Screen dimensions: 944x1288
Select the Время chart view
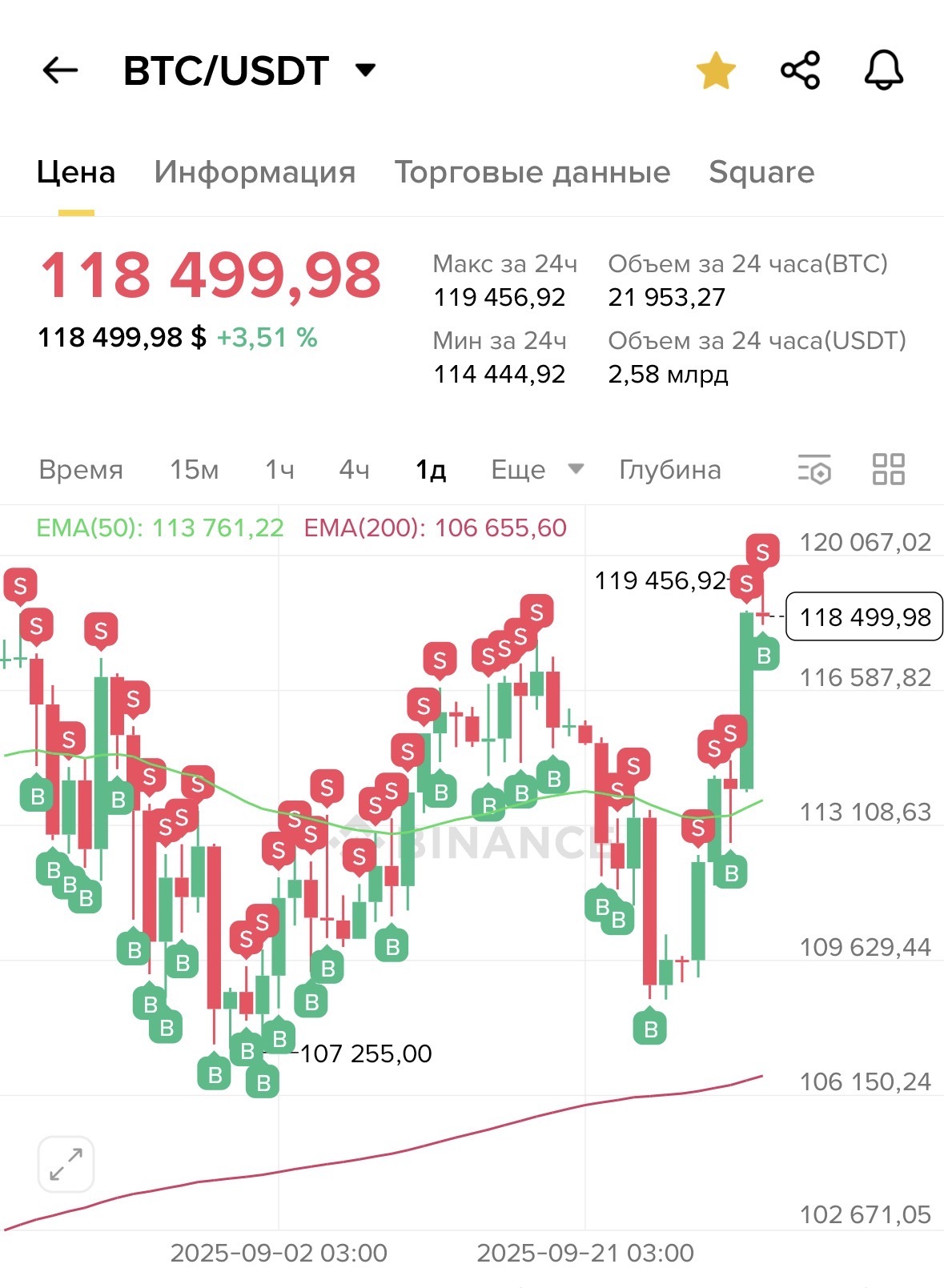coord(81,470)
